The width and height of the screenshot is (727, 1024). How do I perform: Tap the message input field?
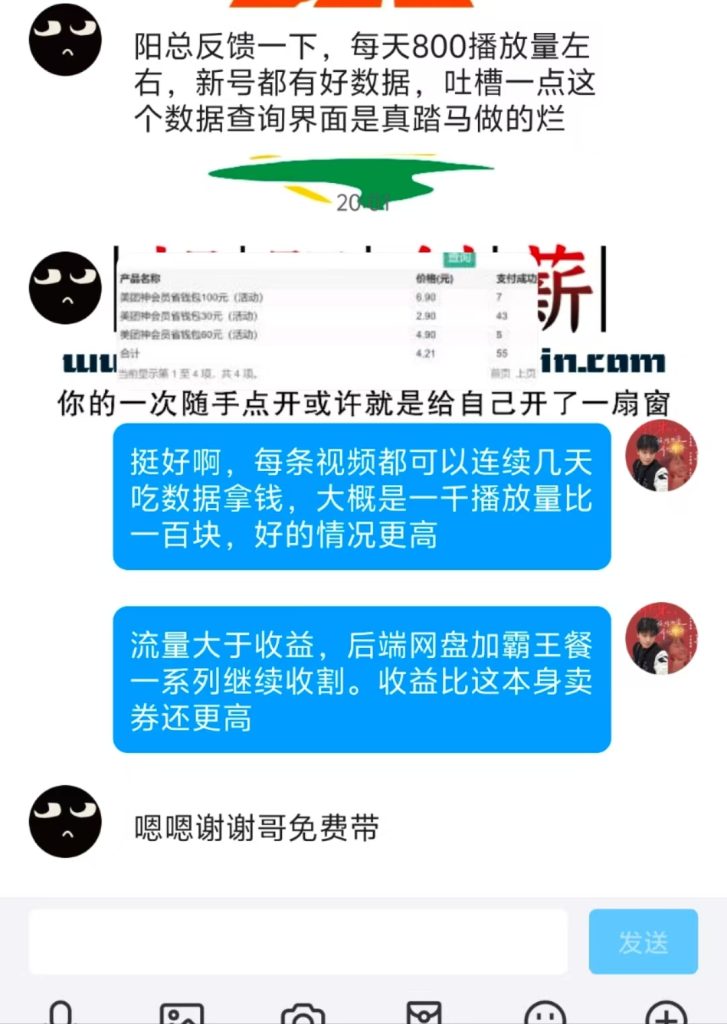pos(298,941)
